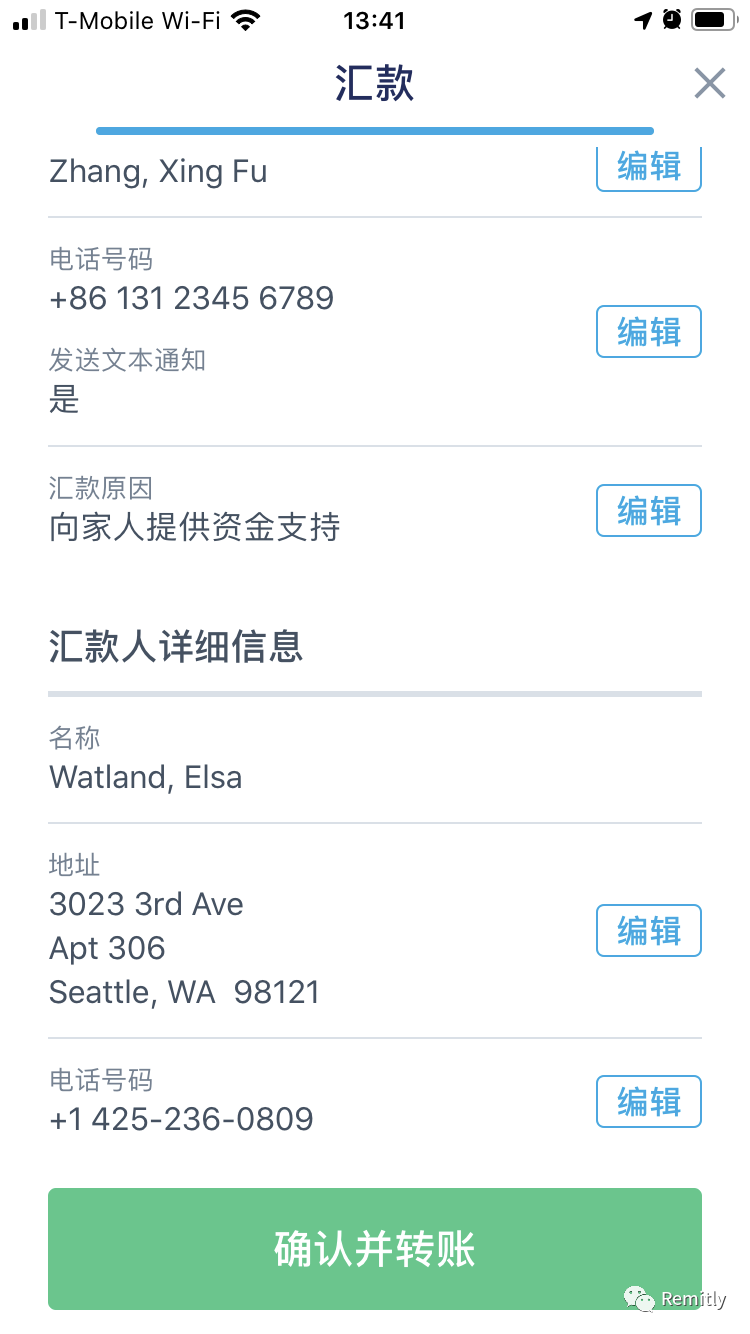Edit recipient name Zhang, Xing Fu
750x1334 pixels.
coord(648,168)
